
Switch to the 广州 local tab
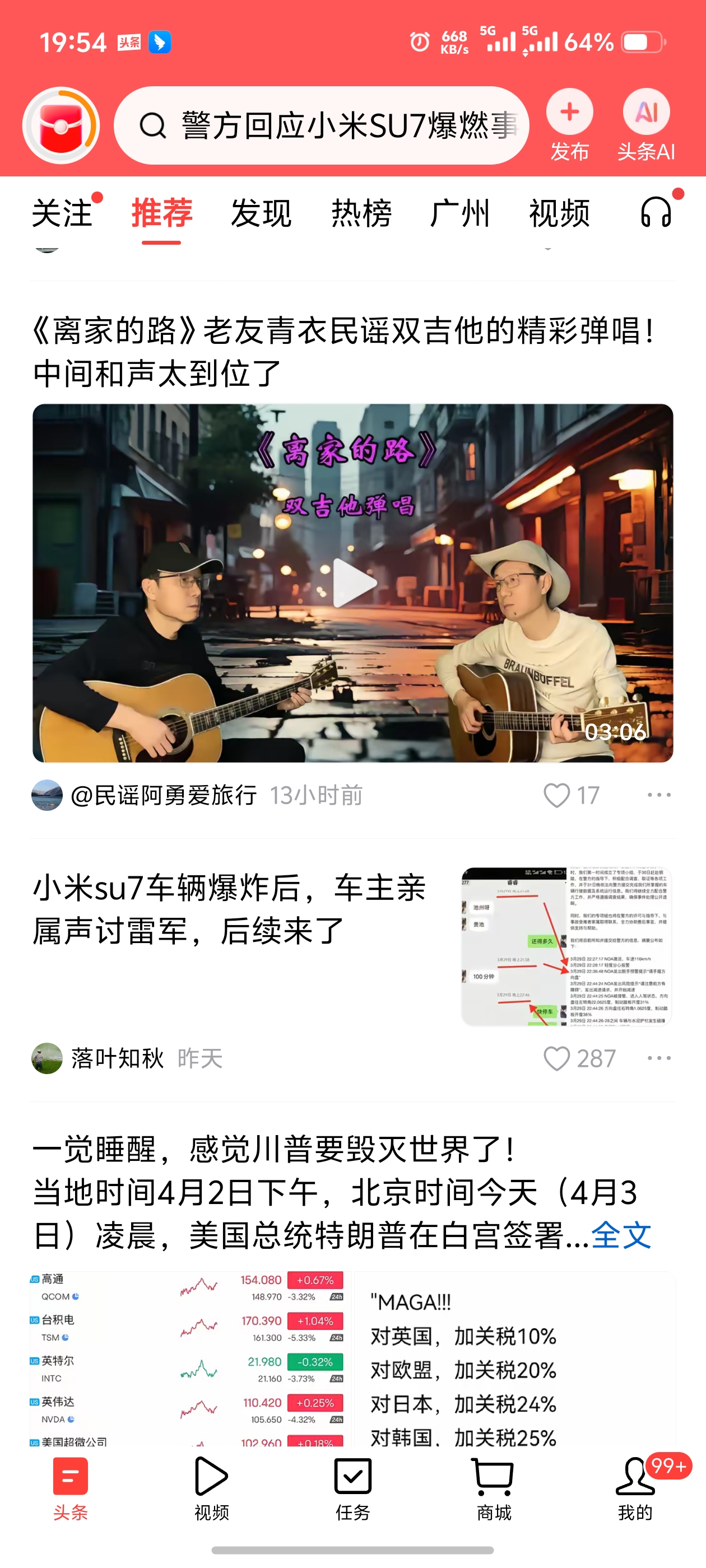(x=460, y=213)
